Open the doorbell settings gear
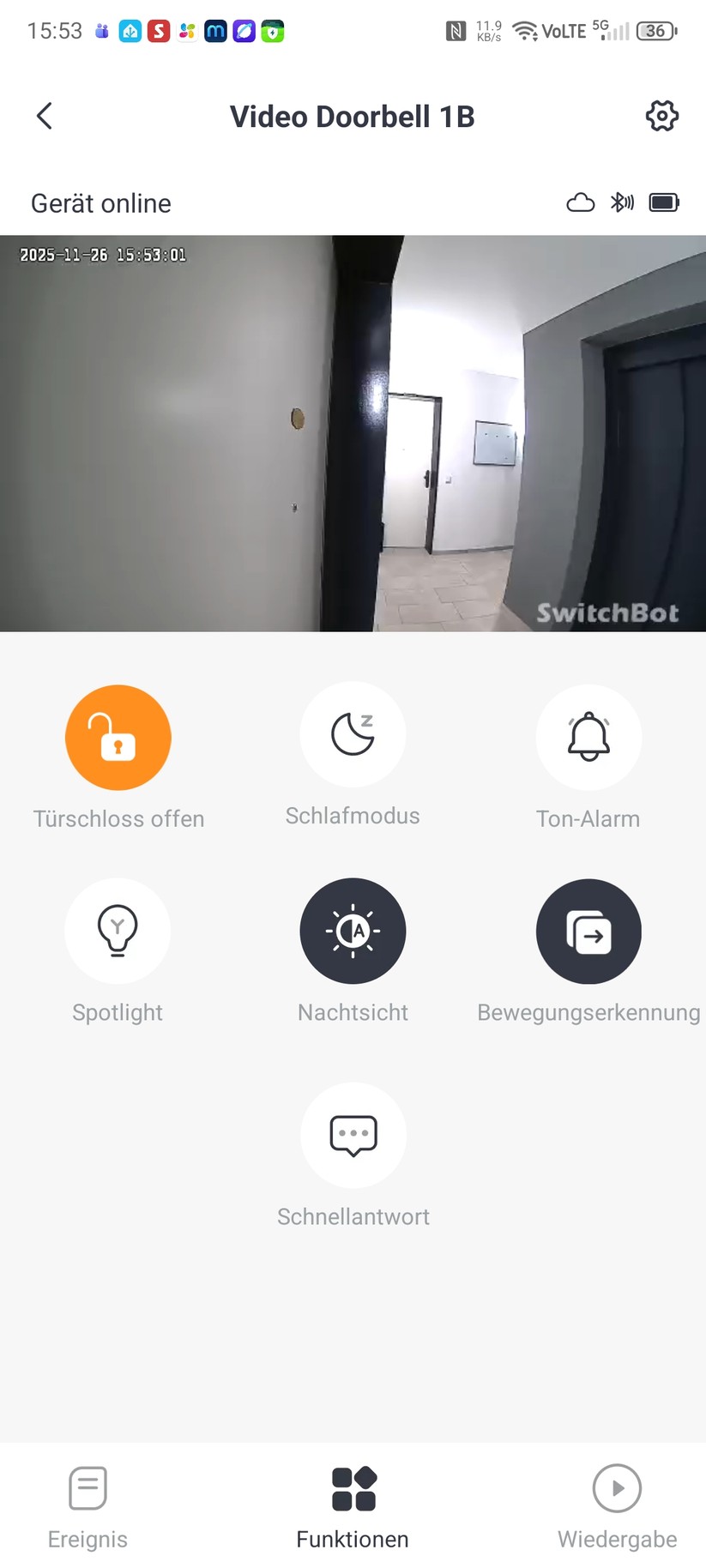Image resolution: width=706 pixels, height=1568 pixels. pos(661,116)
